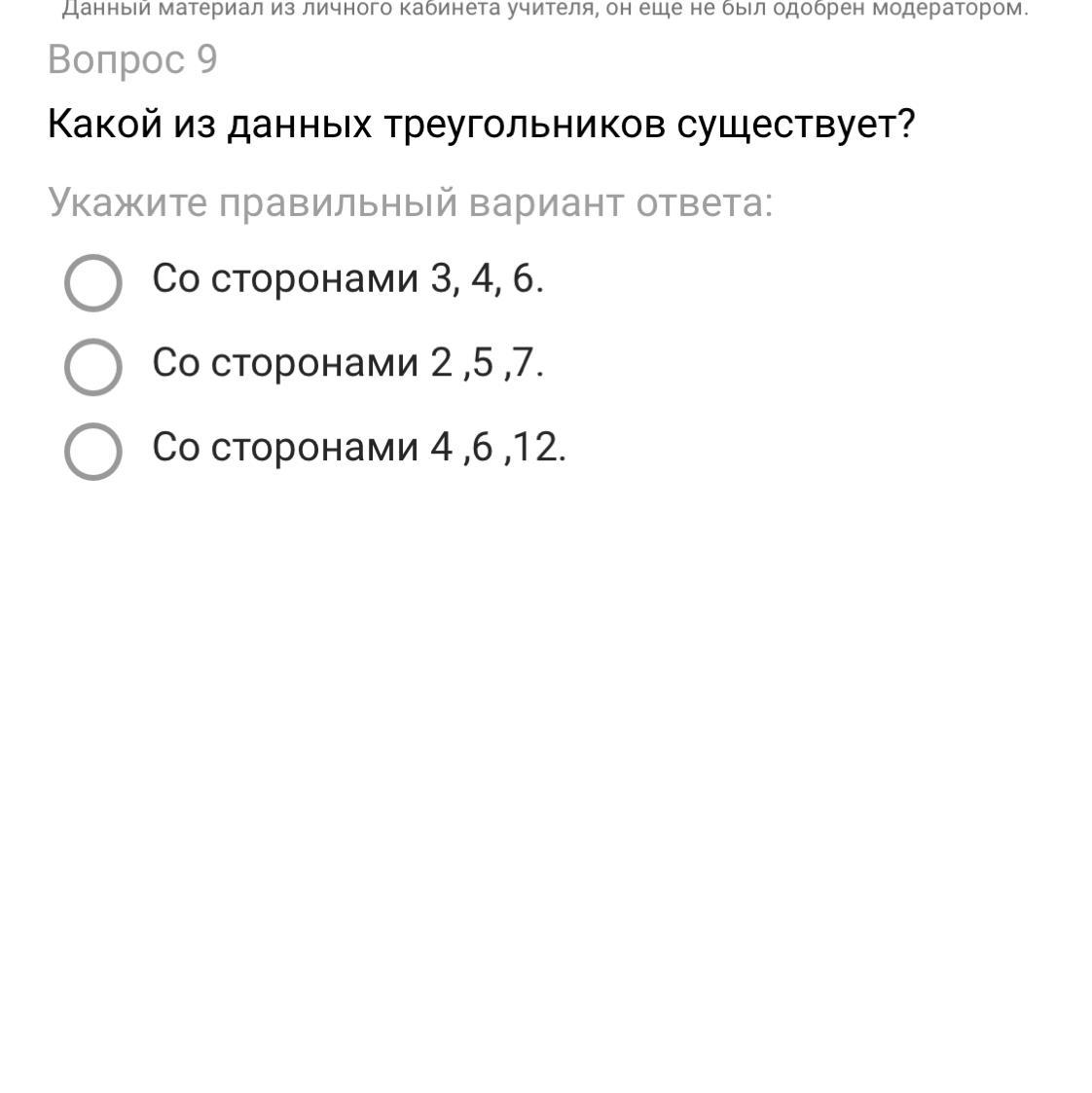Image resolution: width=1092 pixels, height=1093 pixels.
Task: Choose the option with sides 2, 5, 7
Action: pyautogui.click(x=93, y=367)
